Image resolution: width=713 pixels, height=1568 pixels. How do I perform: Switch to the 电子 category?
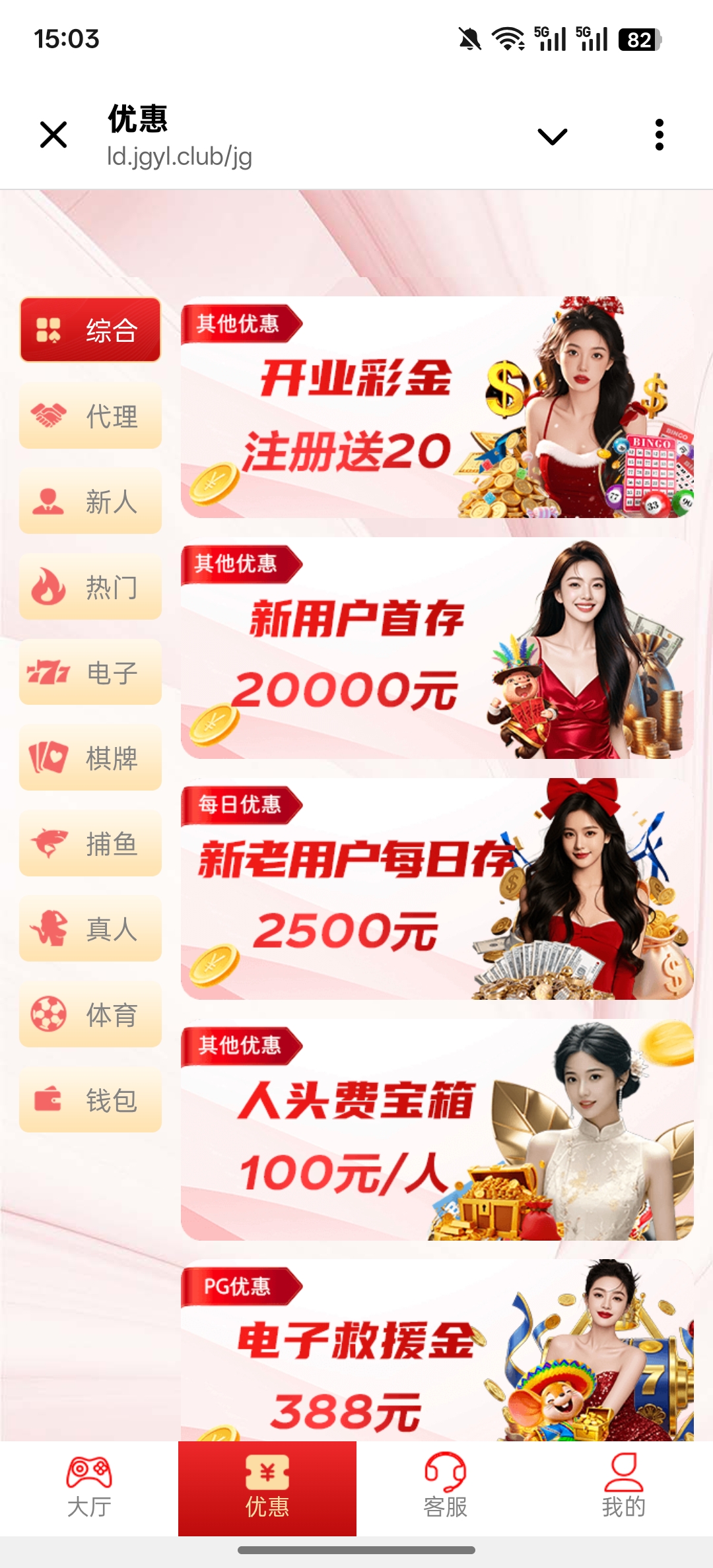point(90,672)
